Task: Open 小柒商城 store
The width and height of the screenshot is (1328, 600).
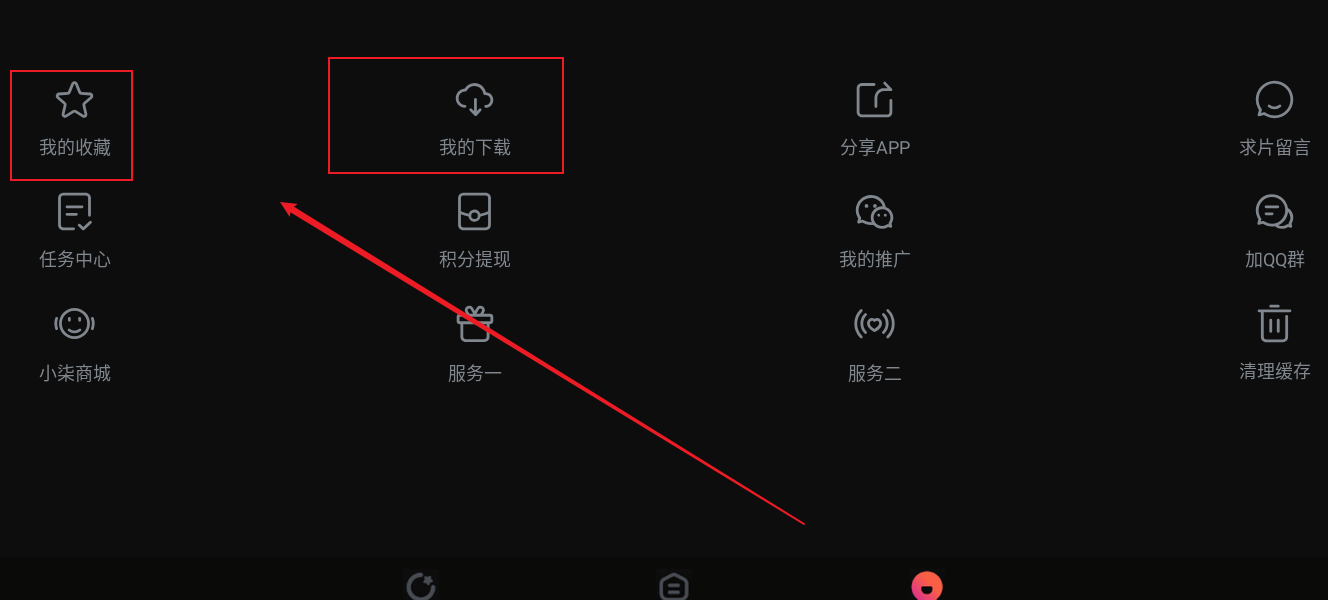Action: tap(74, 345)
